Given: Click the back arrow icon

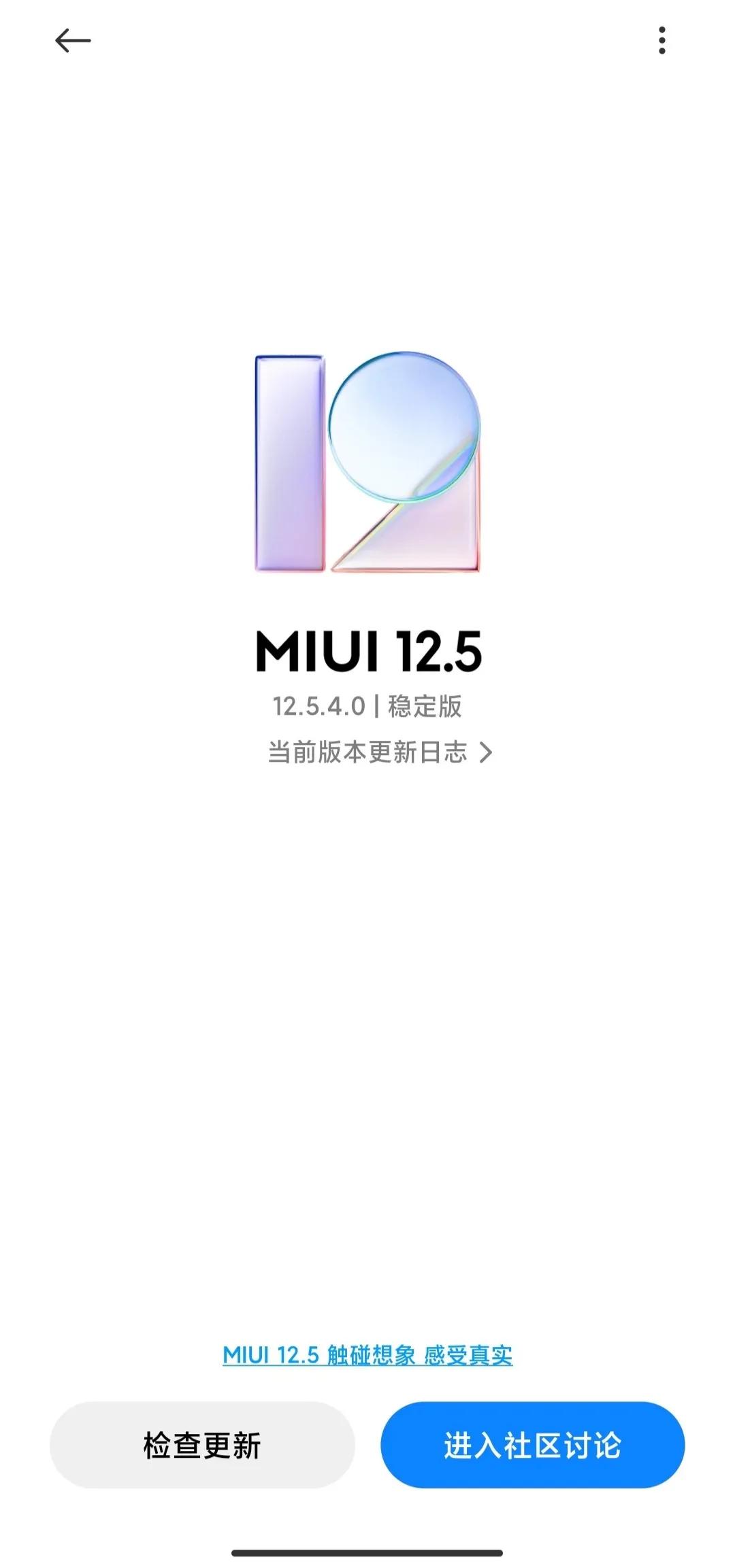Looking at the screenshot, I should [x=73, y=41].
